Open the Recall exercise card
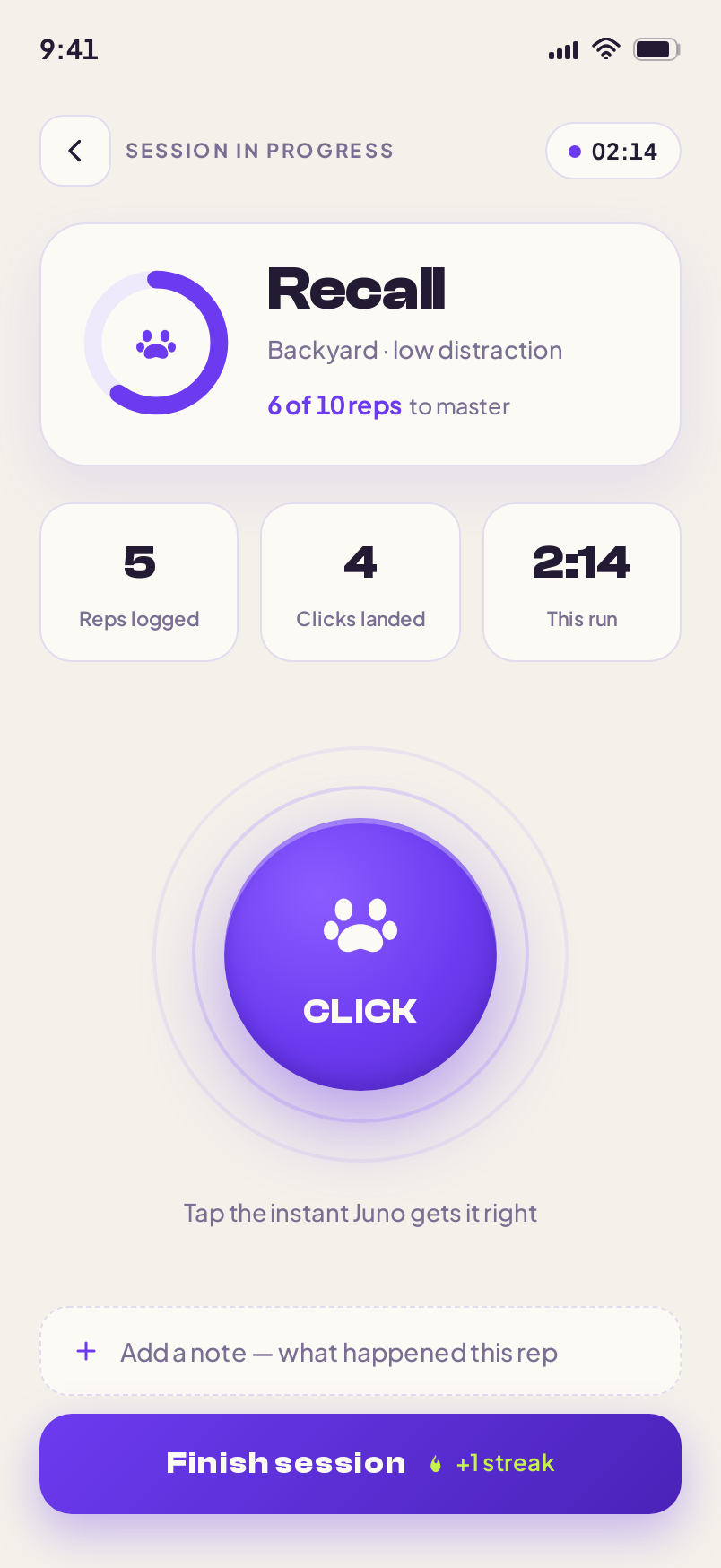Screen dimensions: 721x1568 click(360, 344)
